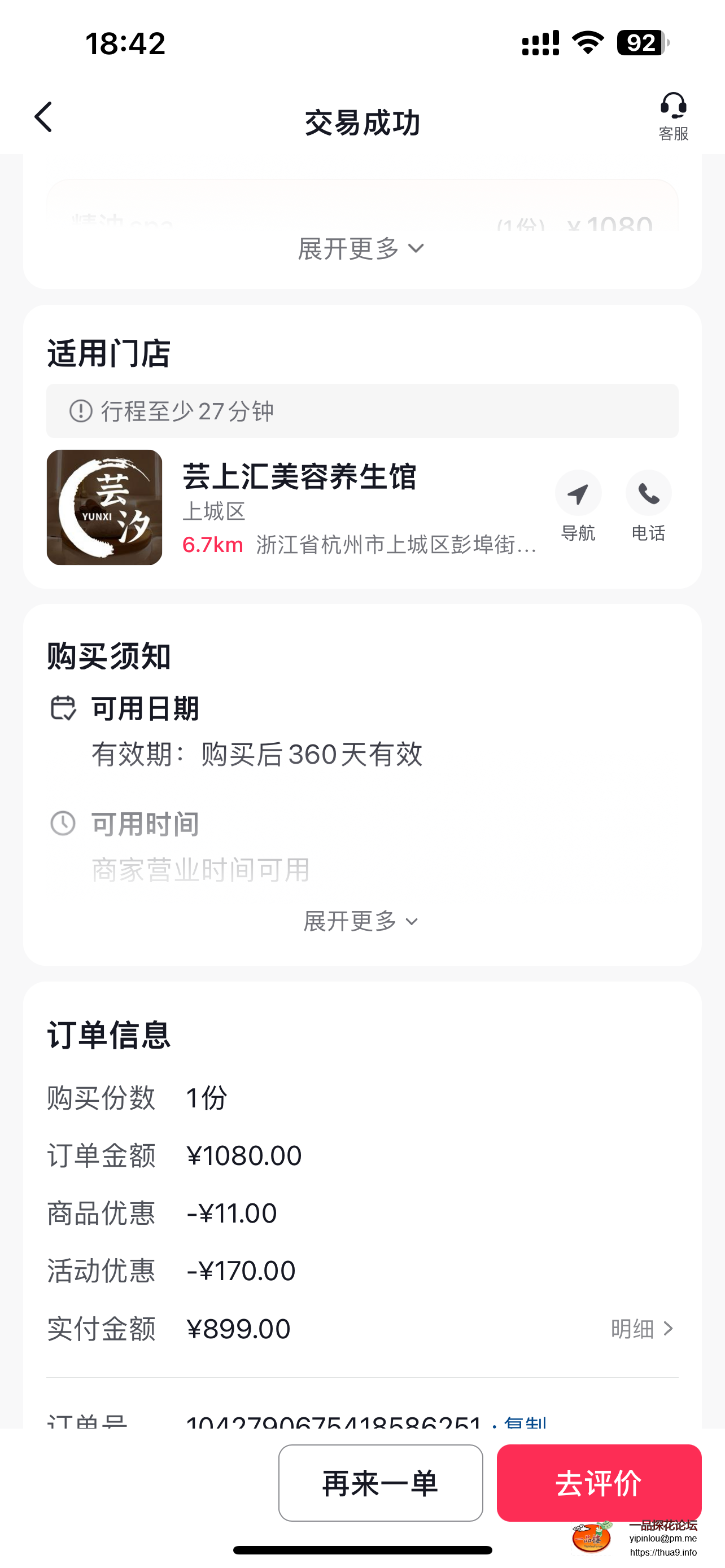Go back using the top-left arrow
The width and height of the screenshot is (725, 1568).
(43, 117)
